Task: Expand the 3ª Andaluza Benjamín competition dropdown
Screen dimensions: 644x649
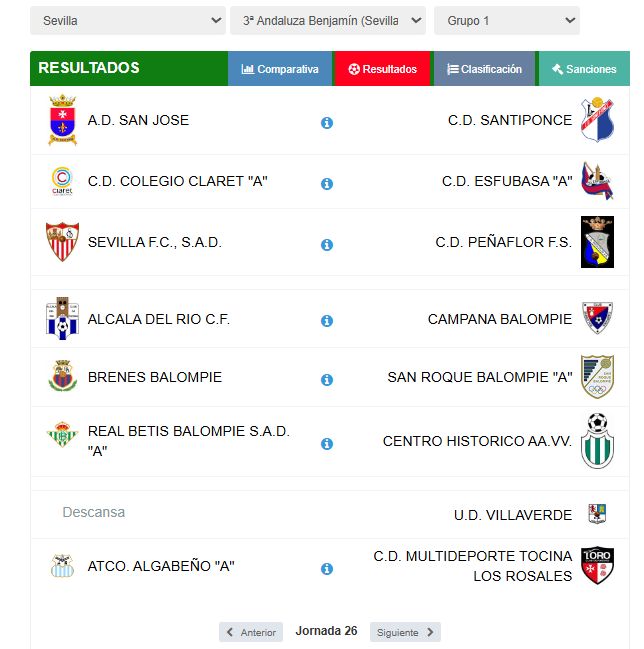Action: point(327,20)
